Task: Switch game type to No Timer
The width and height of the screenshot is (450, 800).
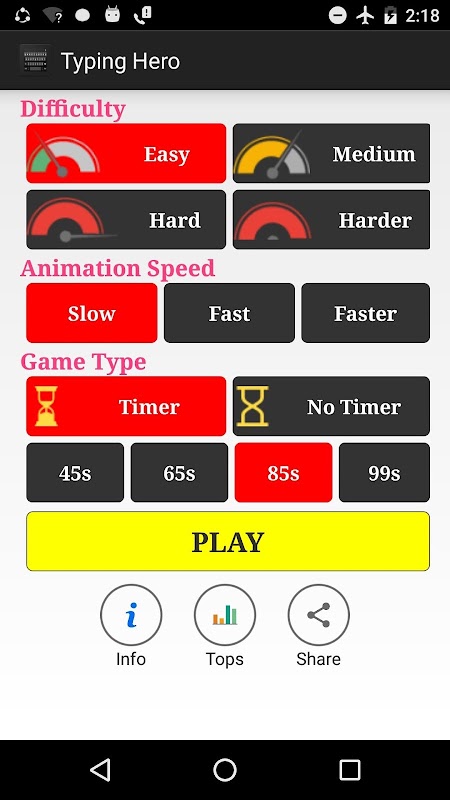Action: point(331,406)
